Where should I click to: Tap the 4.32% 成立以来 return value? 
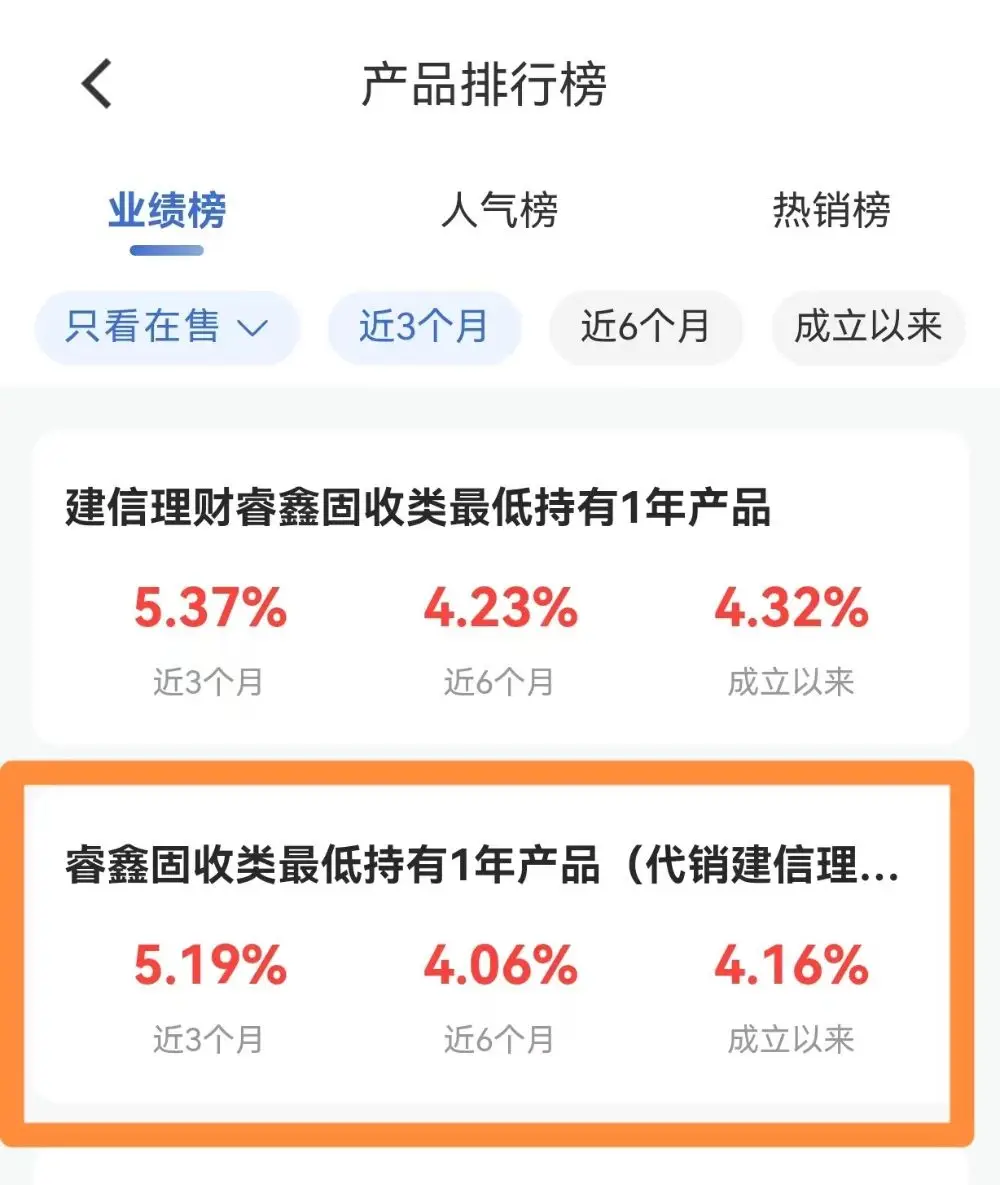(791, 608)
